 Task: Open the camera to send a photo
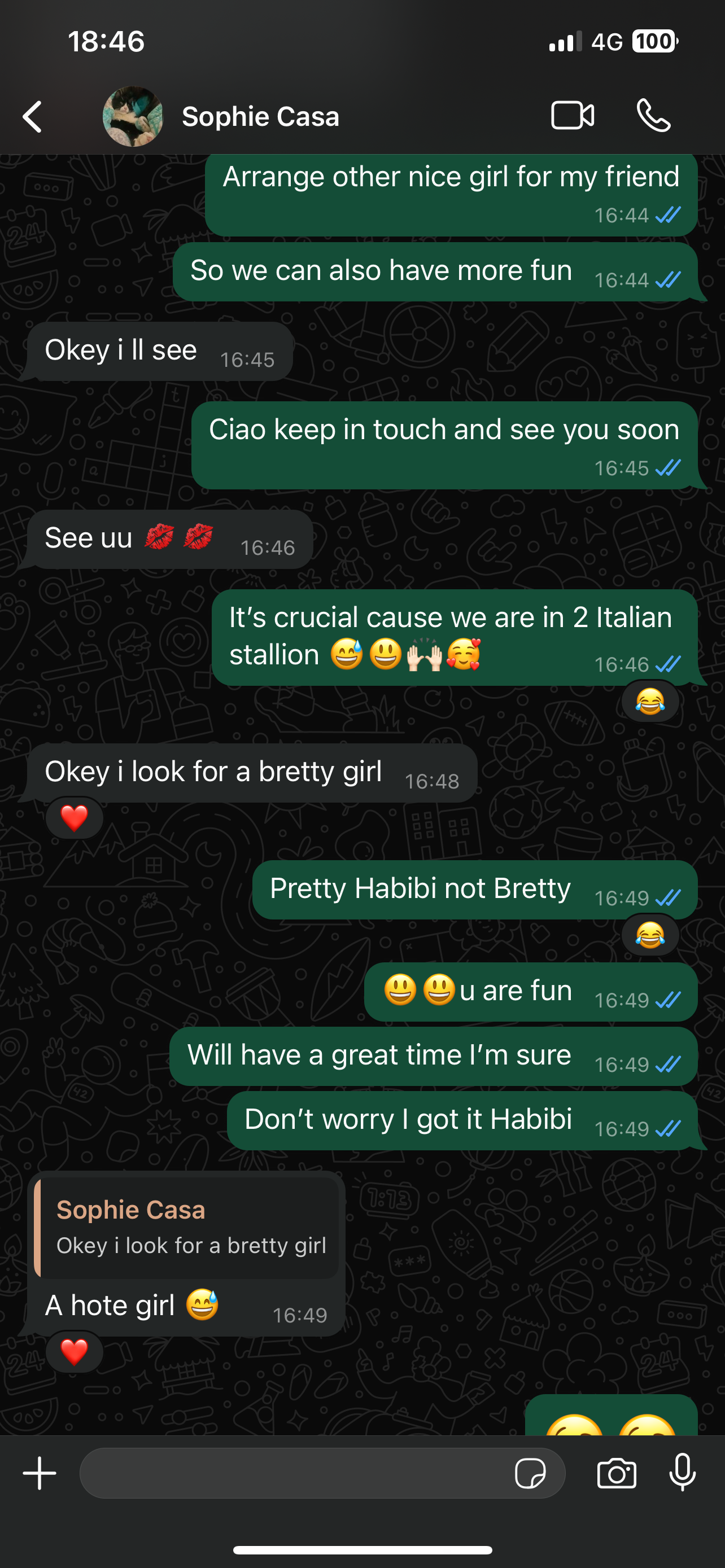pos(617,1474)
